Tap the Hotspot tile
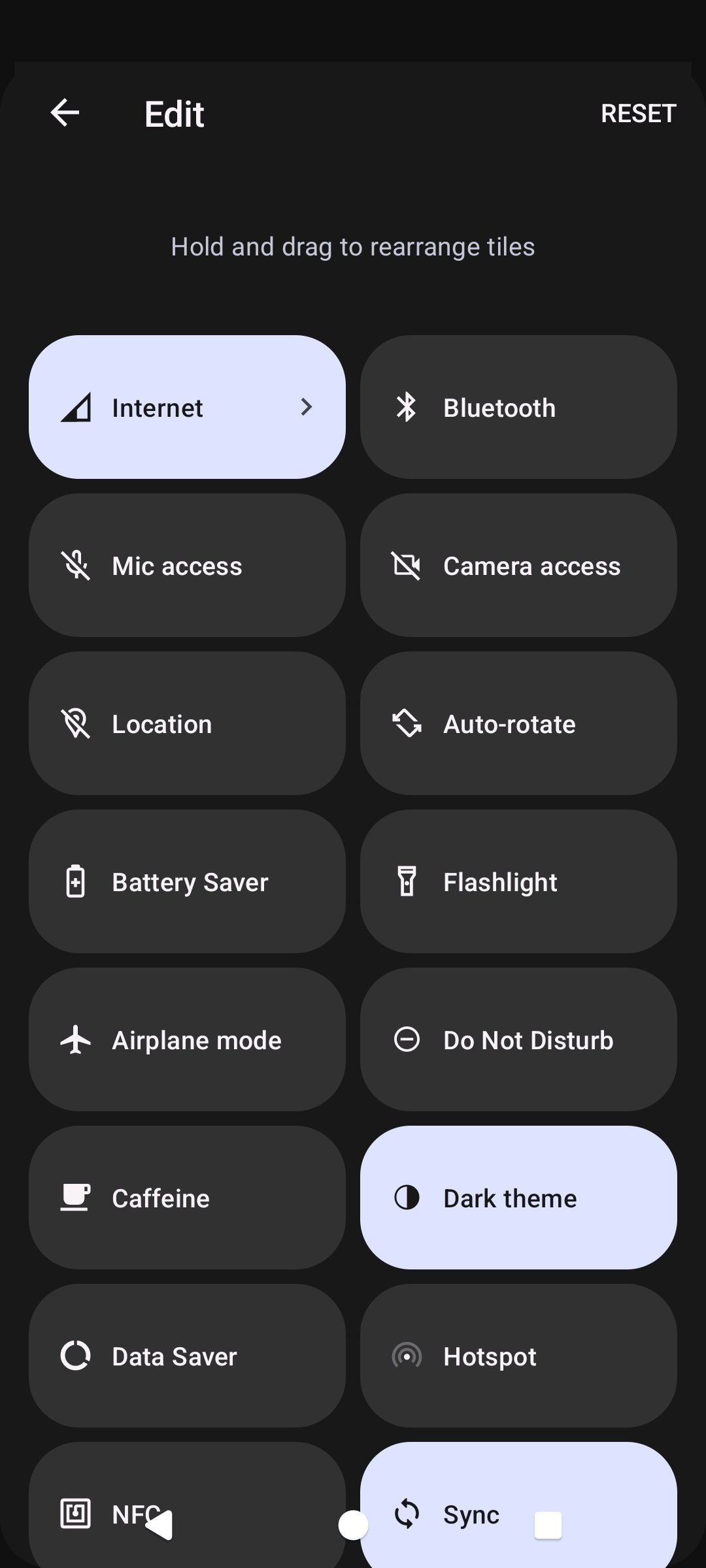The image size is (706, 1568). click(518, 1356)
